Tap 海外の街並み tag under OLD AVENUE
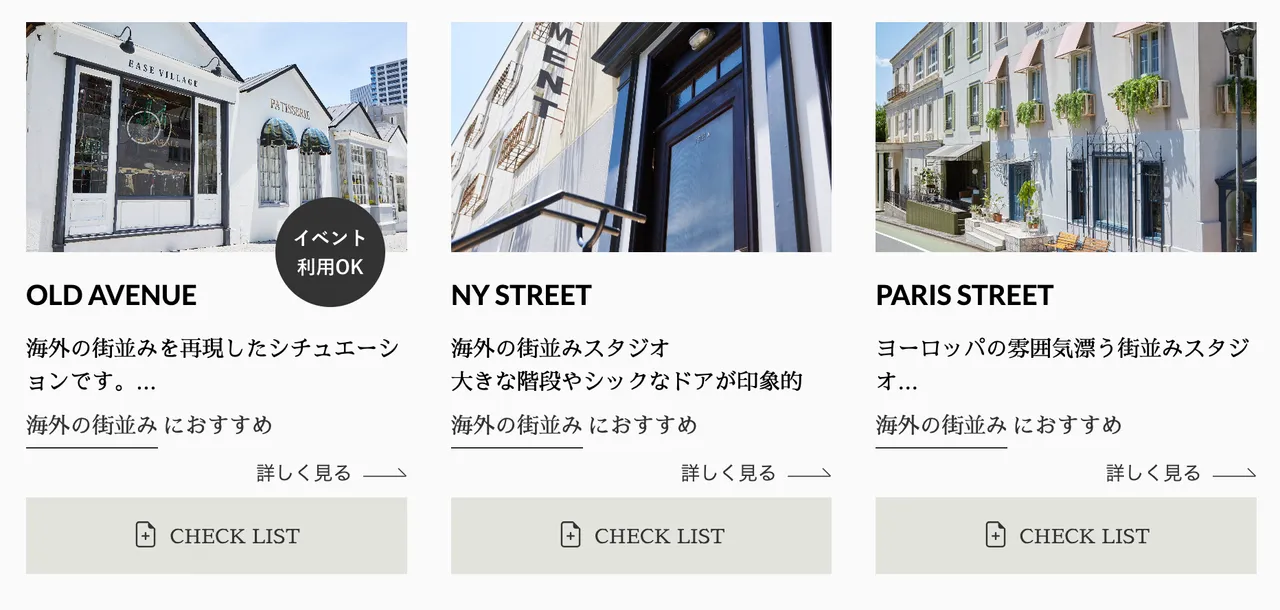 92,425
